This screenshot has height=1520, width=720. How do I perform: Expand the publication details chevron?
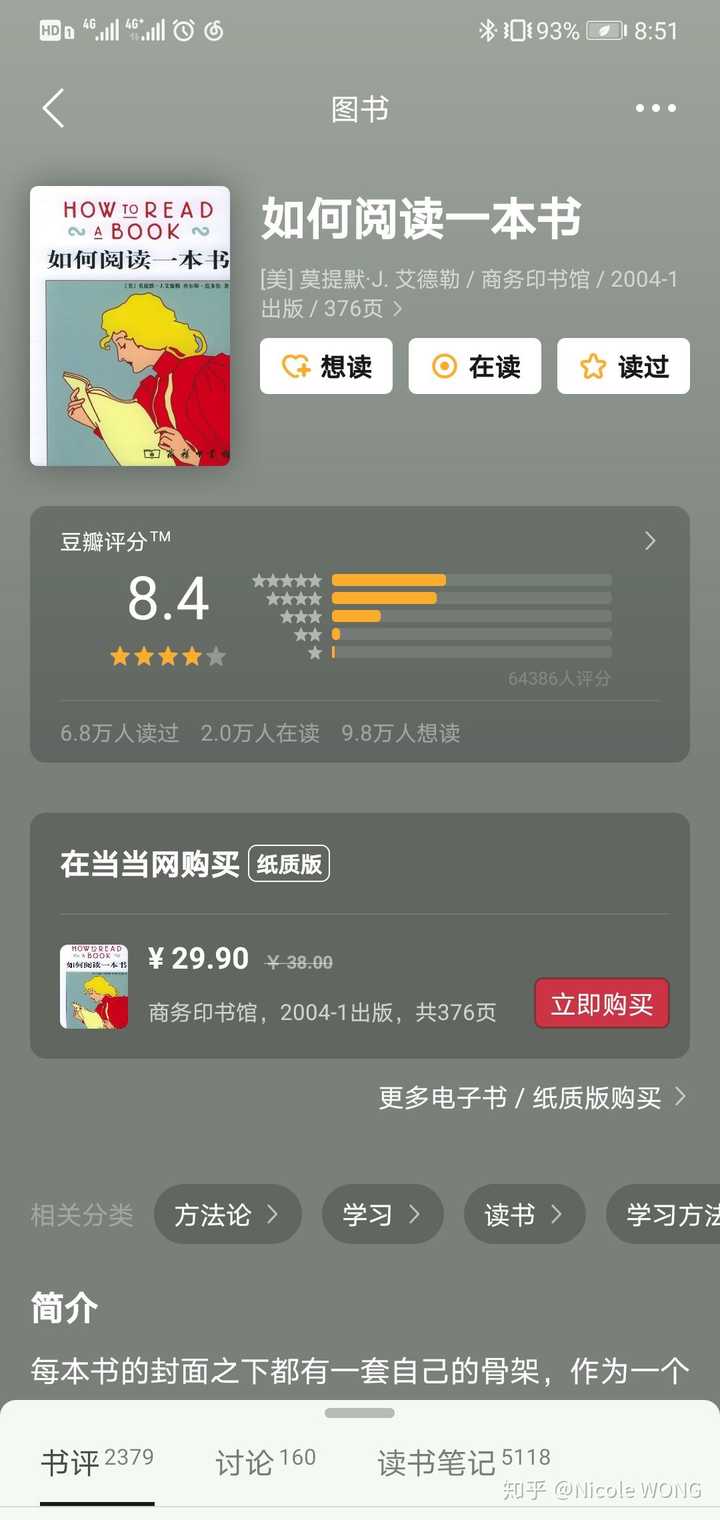point(398,309)
